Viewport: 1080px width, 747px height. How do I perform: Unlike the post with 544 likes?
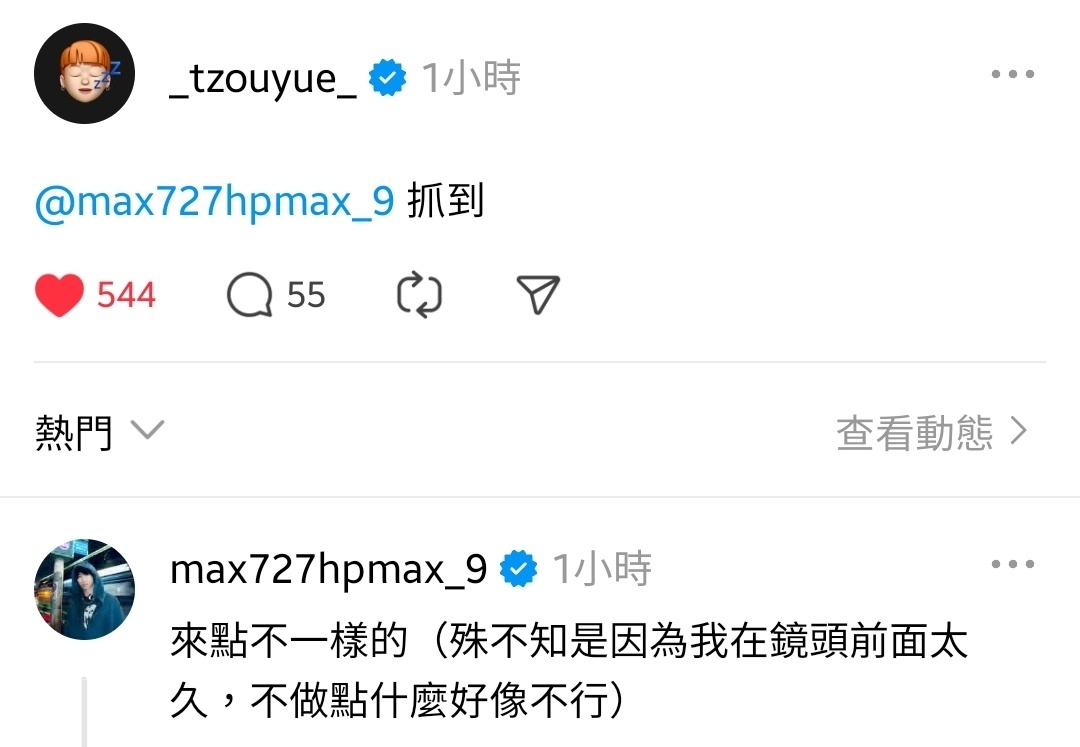(60, 296)
